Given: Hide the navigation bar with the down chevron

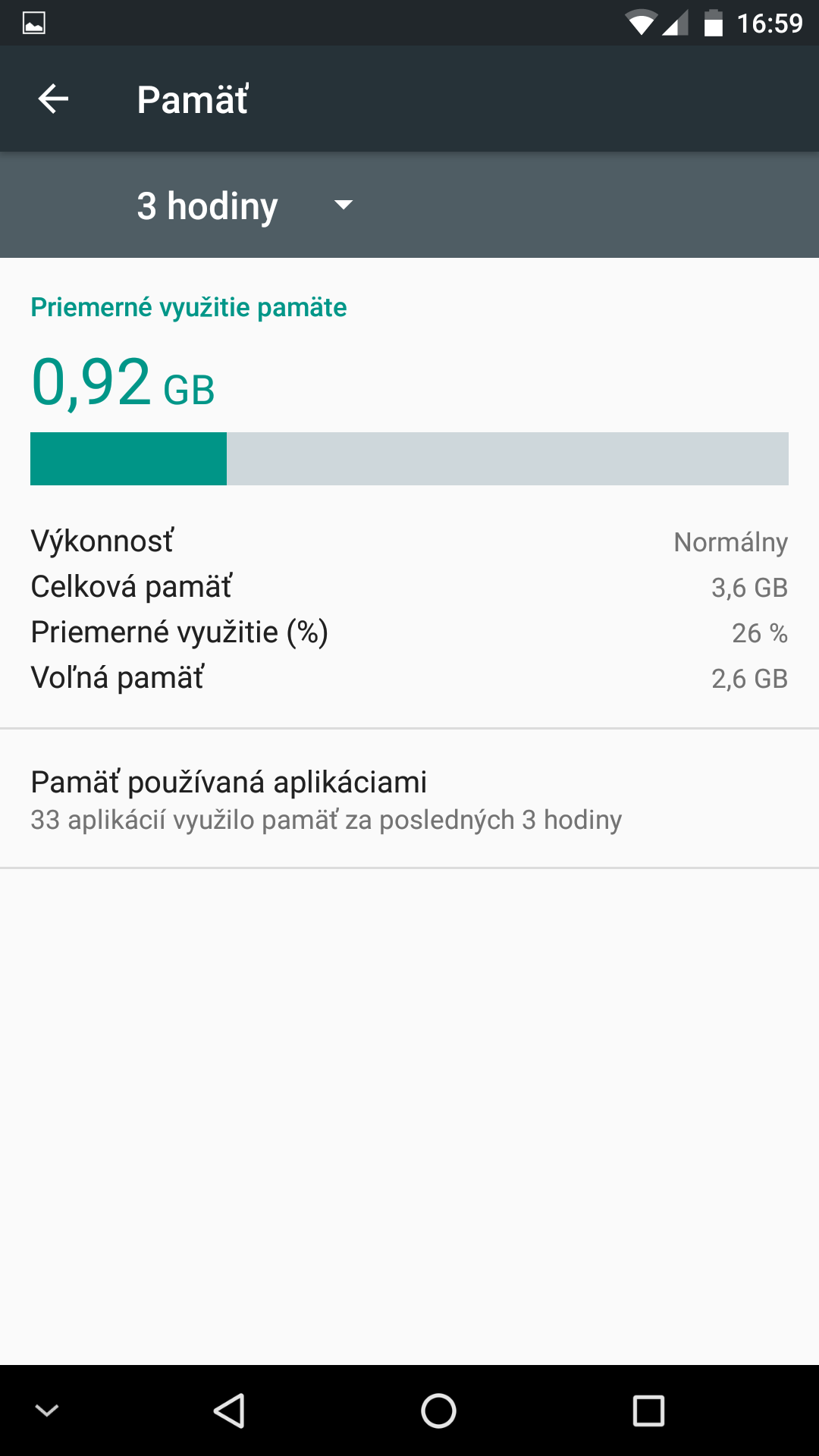Looking at the screenshot, I should 47,1410.
